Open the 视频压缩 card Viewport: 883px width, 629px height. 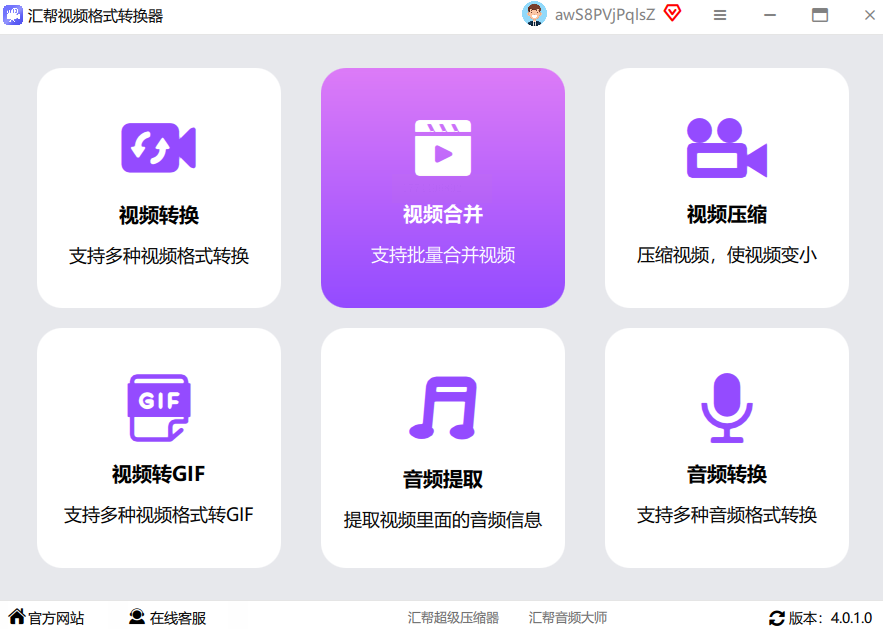coord(727,188)
